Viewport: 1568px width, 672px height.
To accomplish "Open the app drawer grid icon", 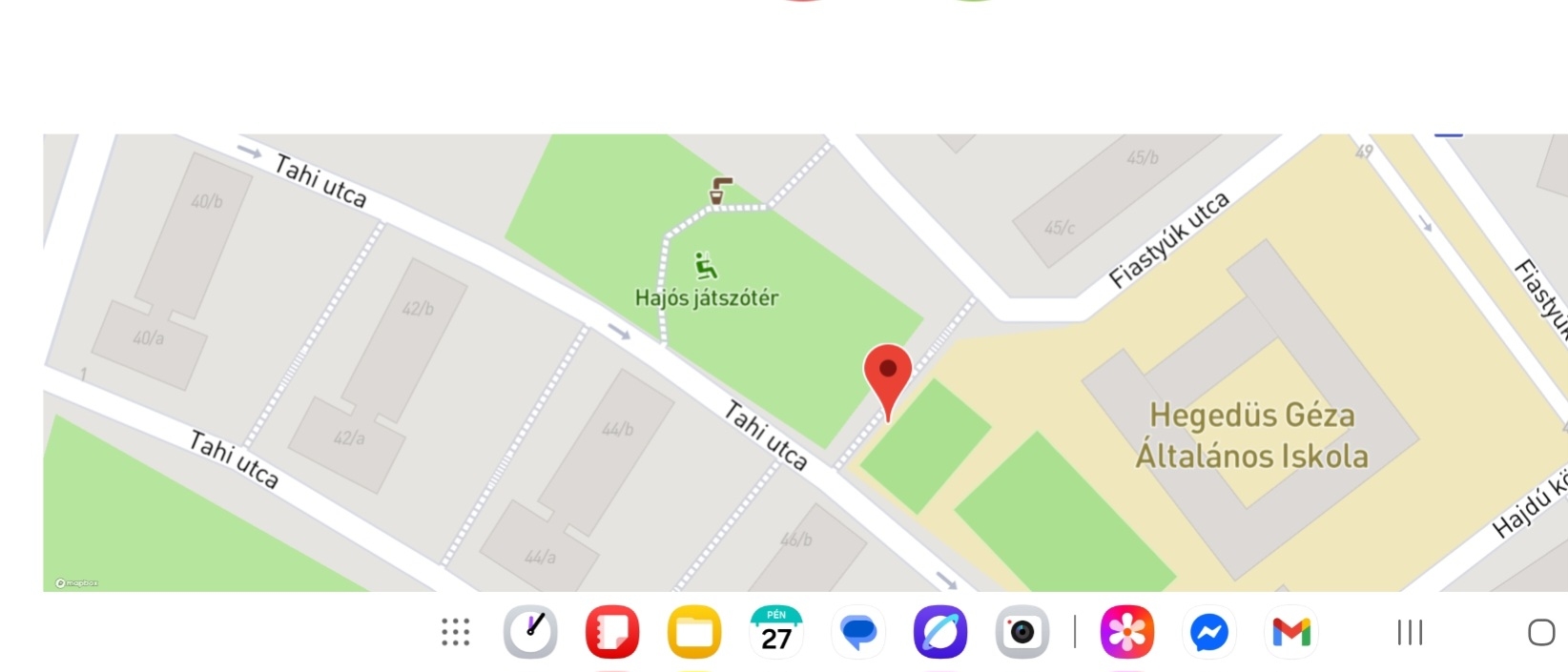I will click(x=456, y=632).
